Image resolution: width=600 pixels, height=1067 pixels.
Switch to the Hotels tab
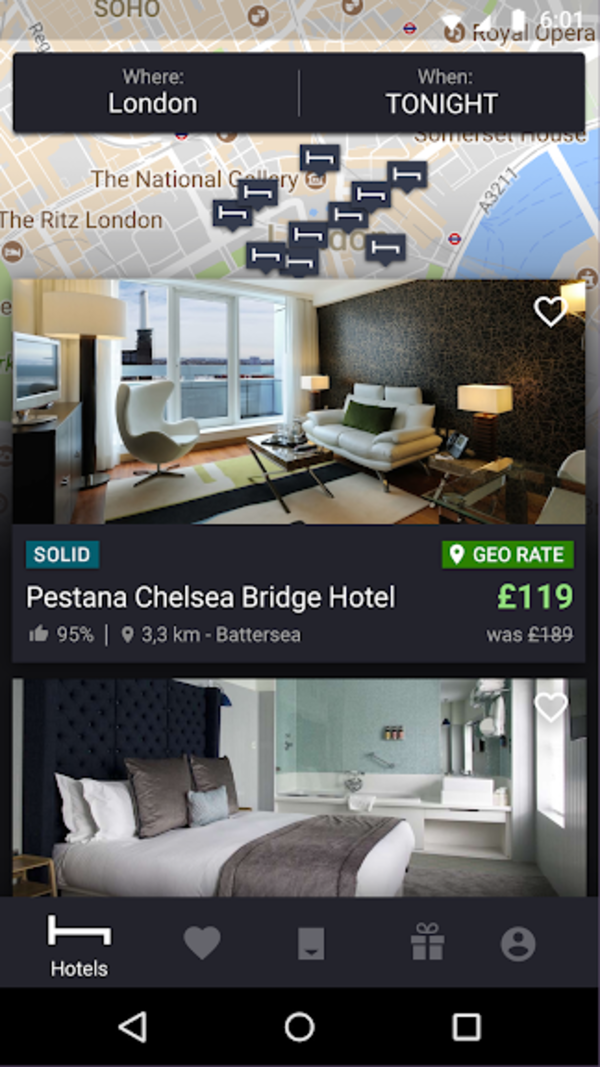(x=79, y=943)
